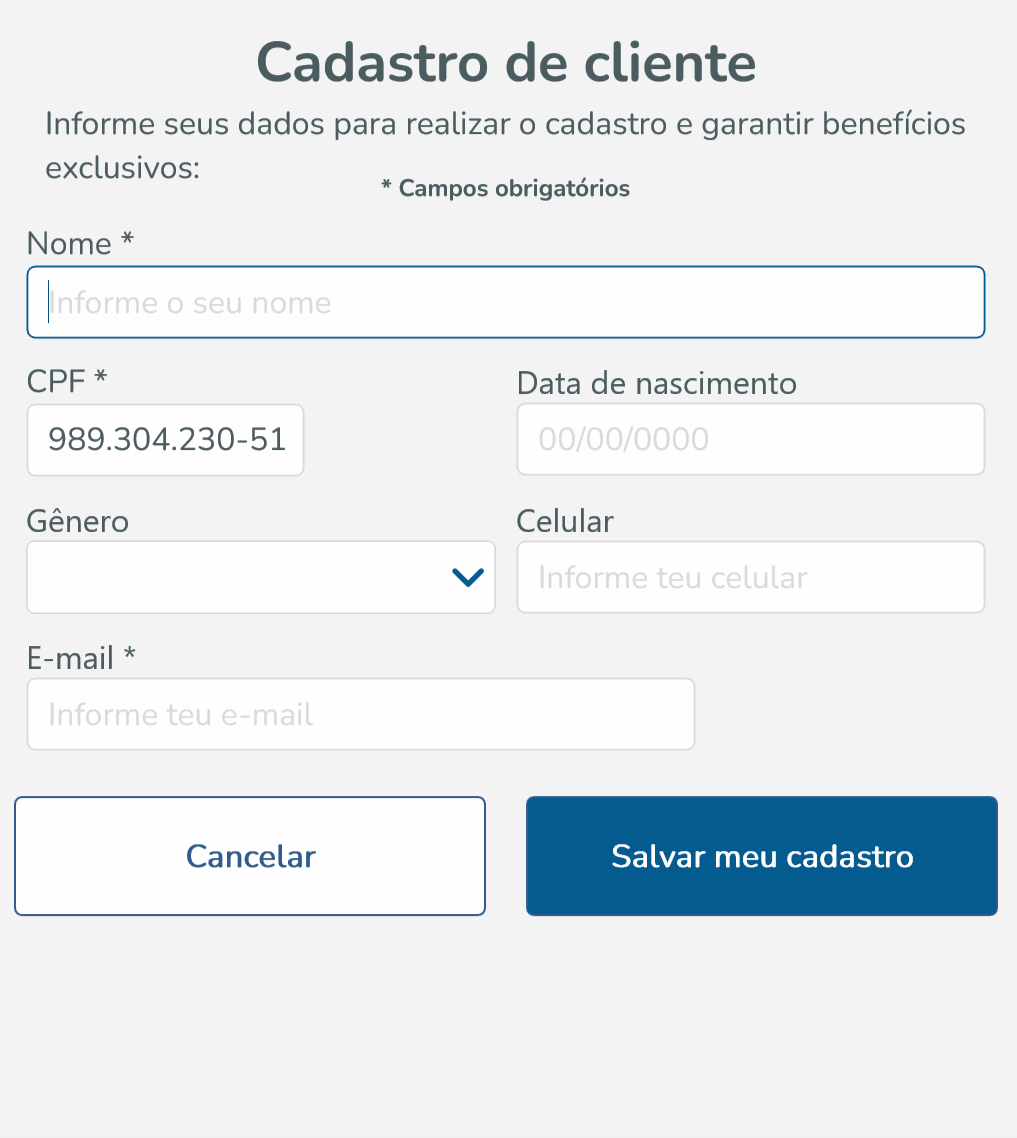Tap the E-mail input field
Screen dimensions: 1017x1138
point(360,714)
